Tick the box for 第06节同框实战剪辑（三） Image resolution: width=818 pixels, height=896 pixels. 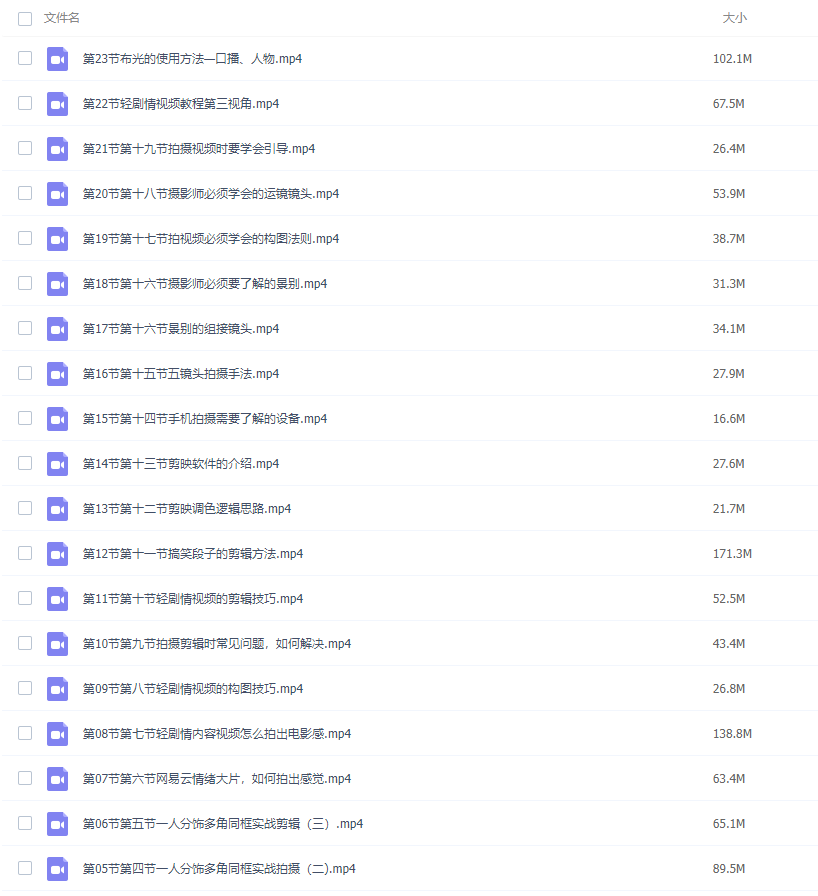click(x=25, y=824)
